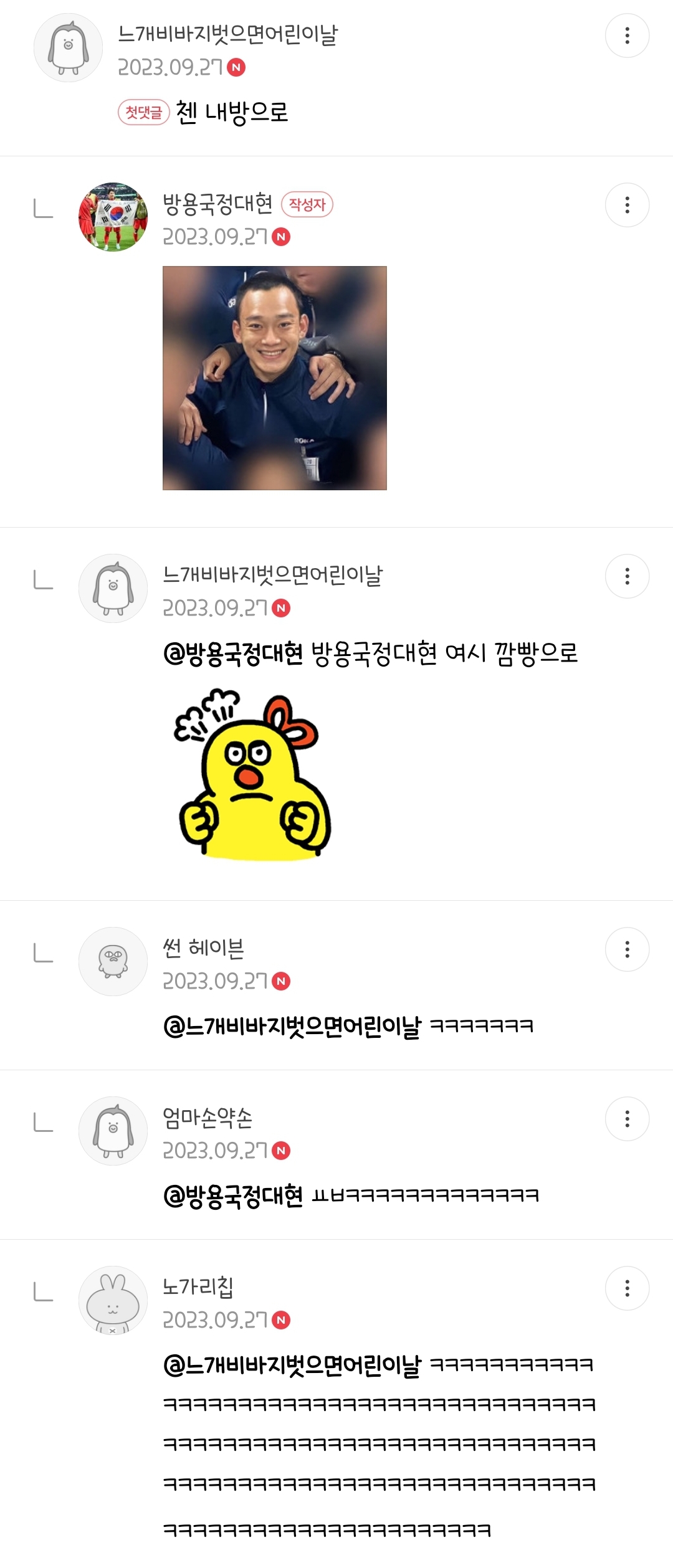Open more options for 썬 헤이븐's reply

pos(627,949)
